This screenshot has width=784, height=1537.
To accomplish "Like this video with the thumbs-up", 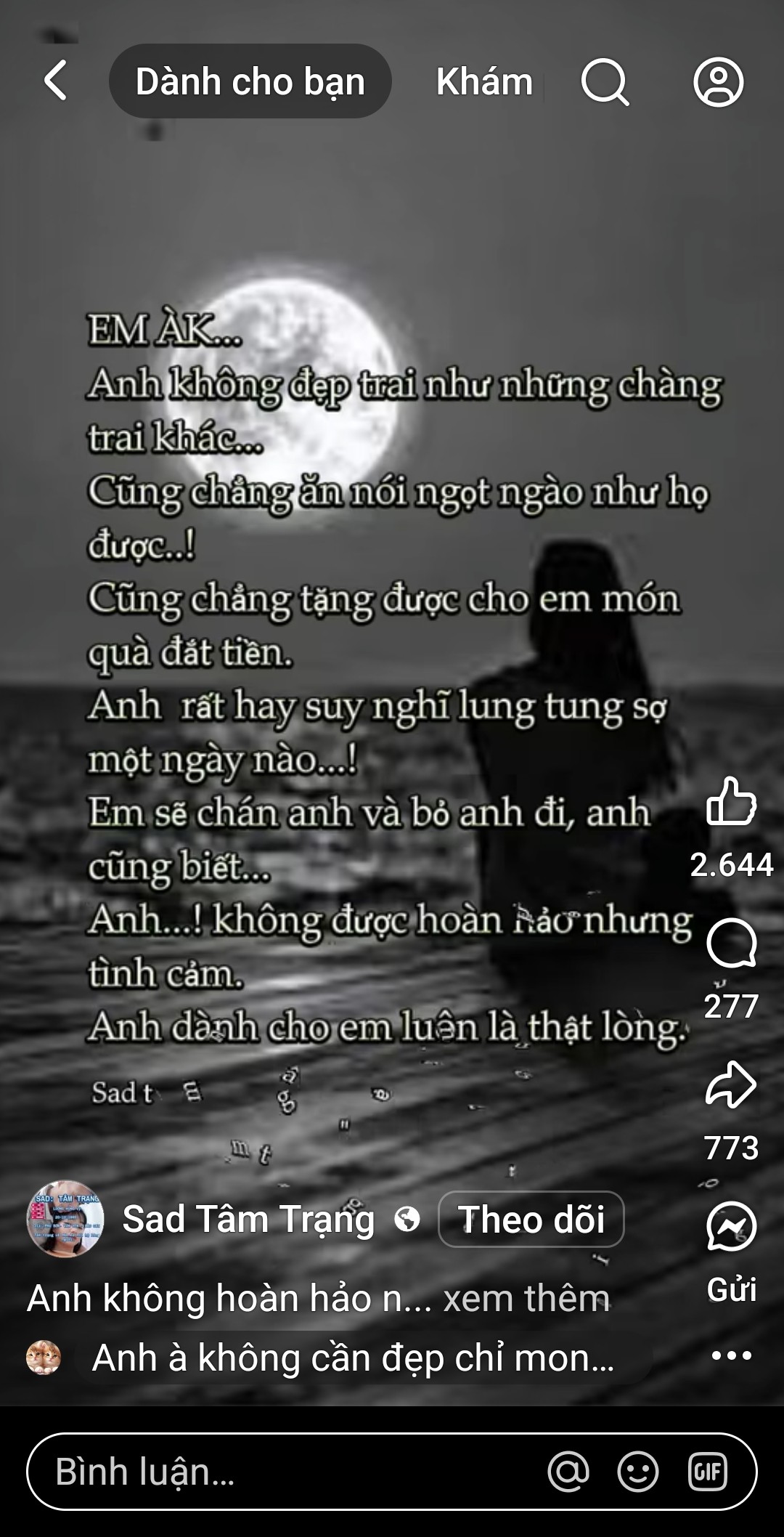I will click(731, 801).
